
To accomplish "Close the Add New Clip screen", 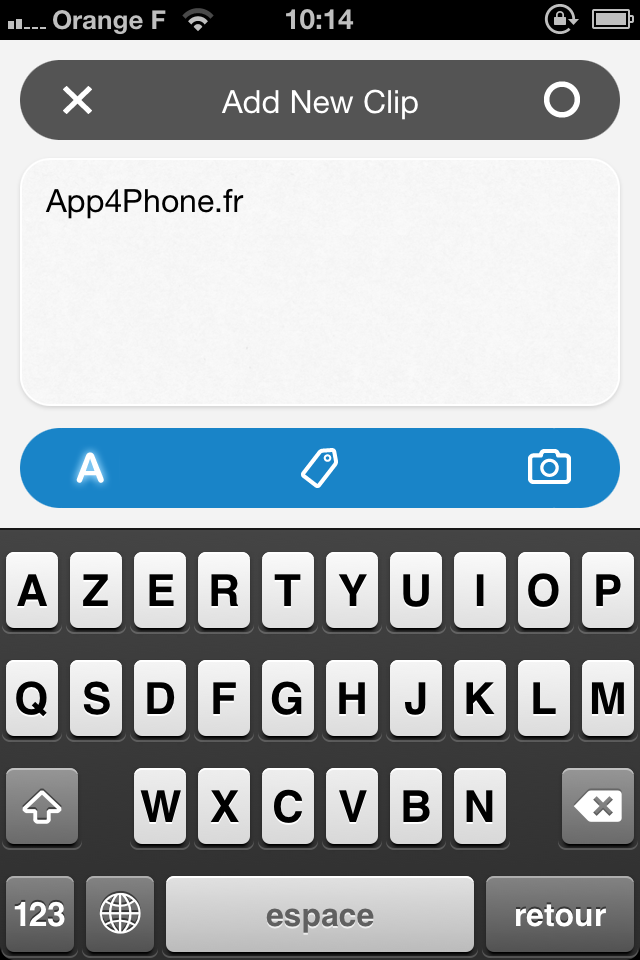I will [77, 100].
